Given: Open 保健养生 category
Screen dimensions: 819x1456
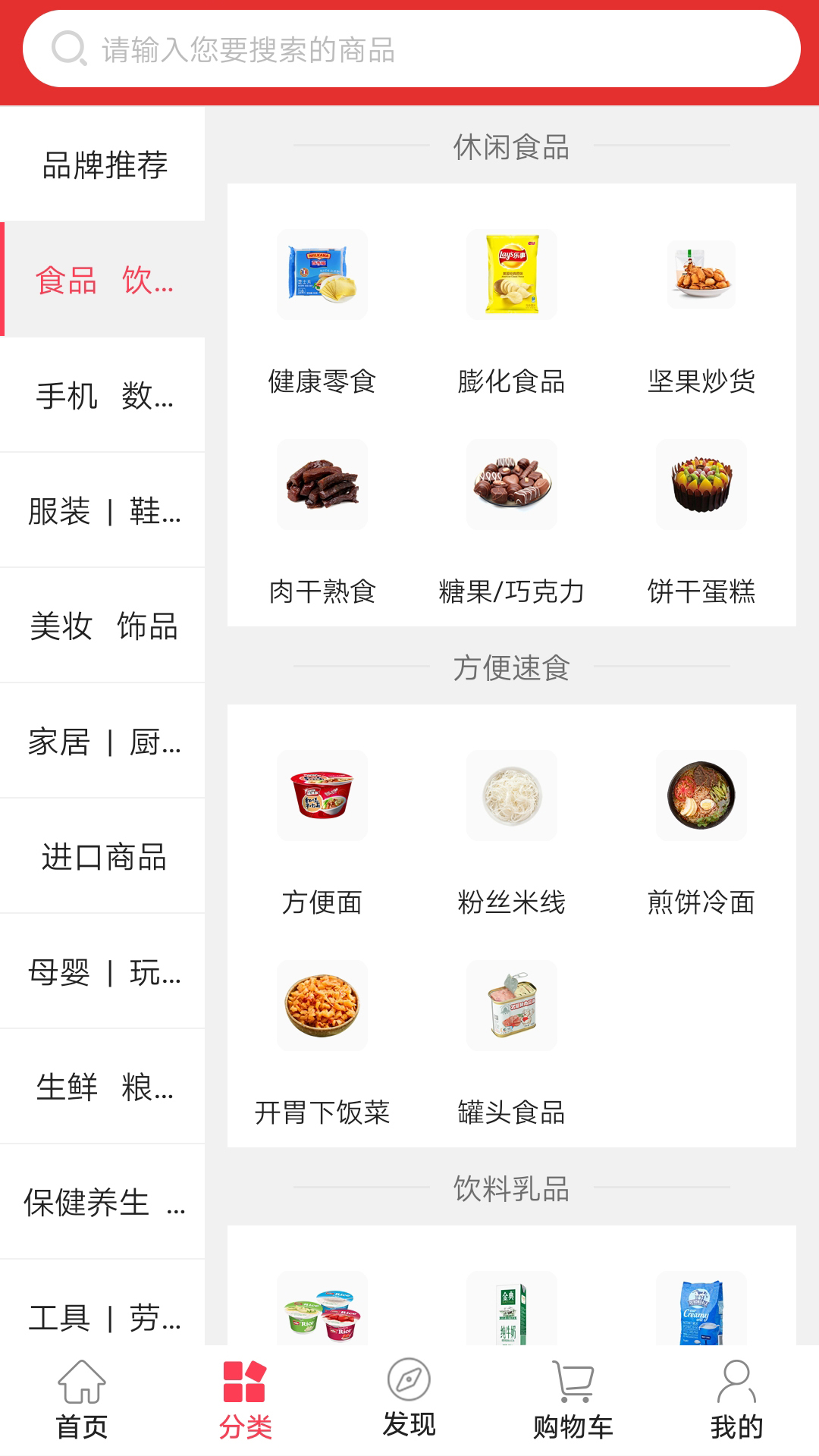Looking at the screenshot, I should coord(103,1202).
